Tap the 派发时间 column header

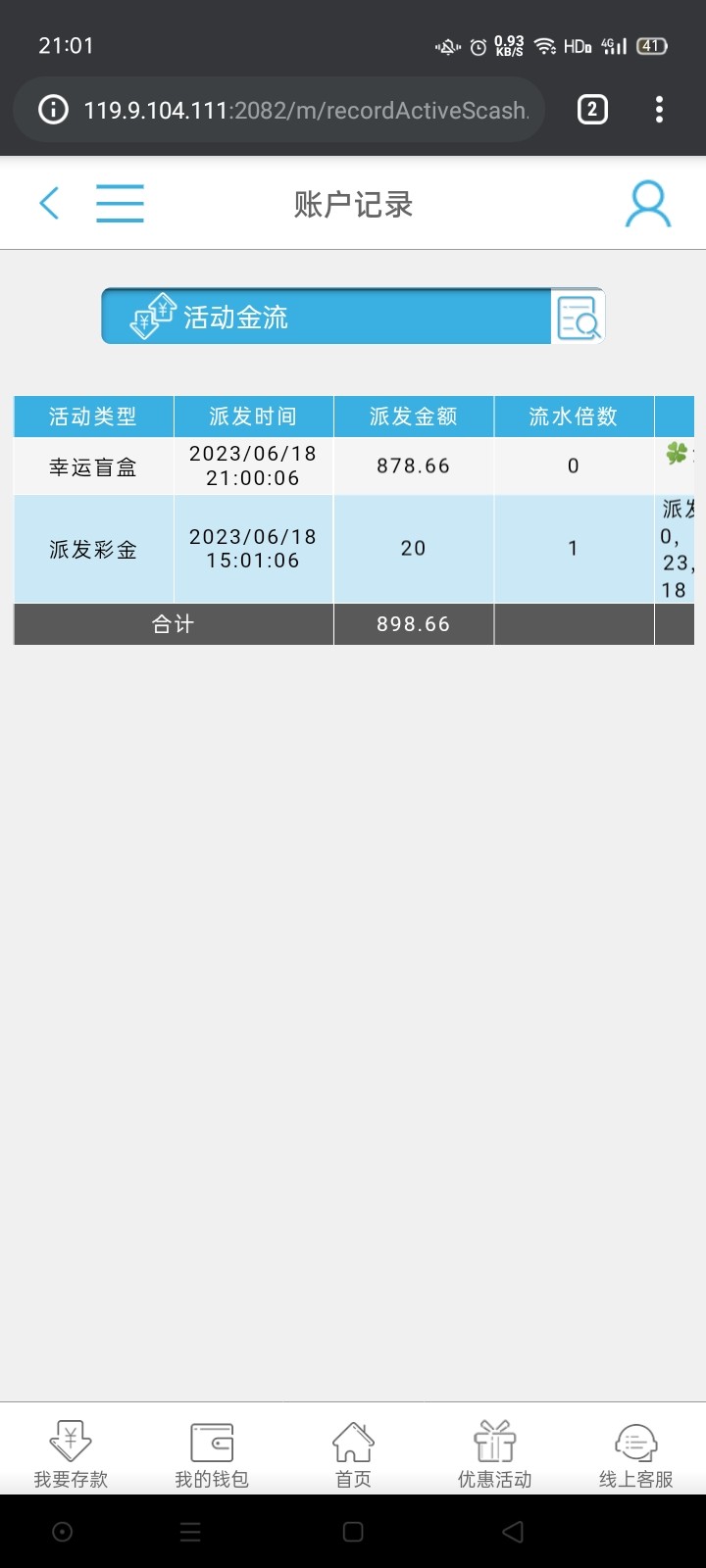pyautogui.click(x=253, y=416)
